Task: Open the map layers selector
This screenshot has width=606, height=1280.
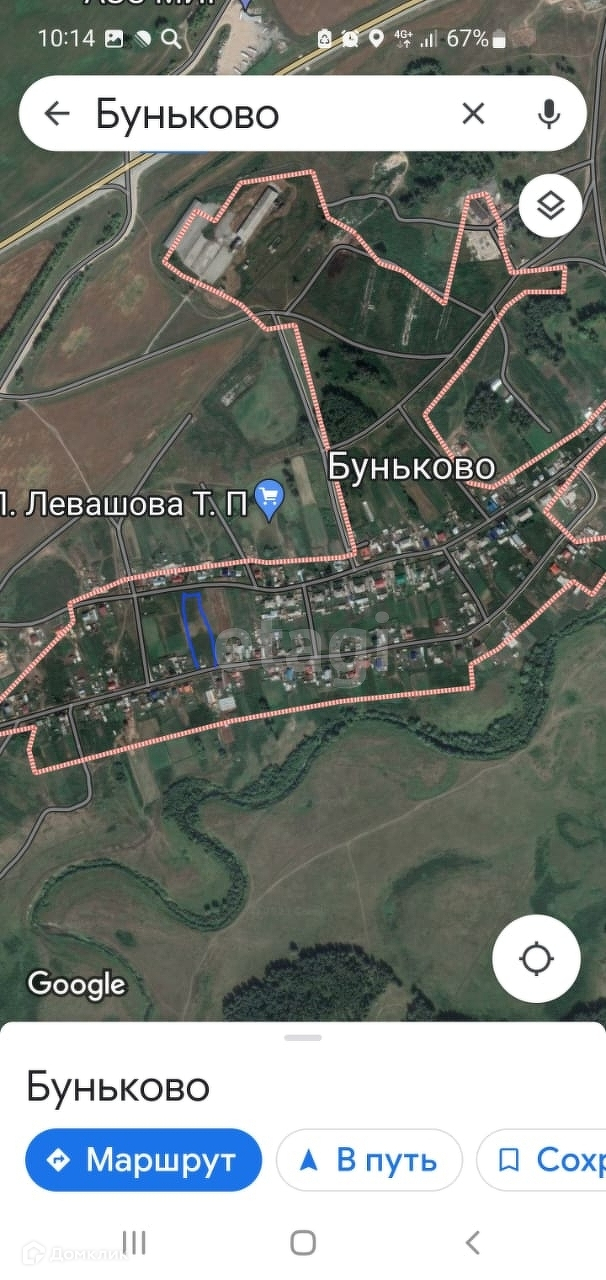Action: point(550,205)
